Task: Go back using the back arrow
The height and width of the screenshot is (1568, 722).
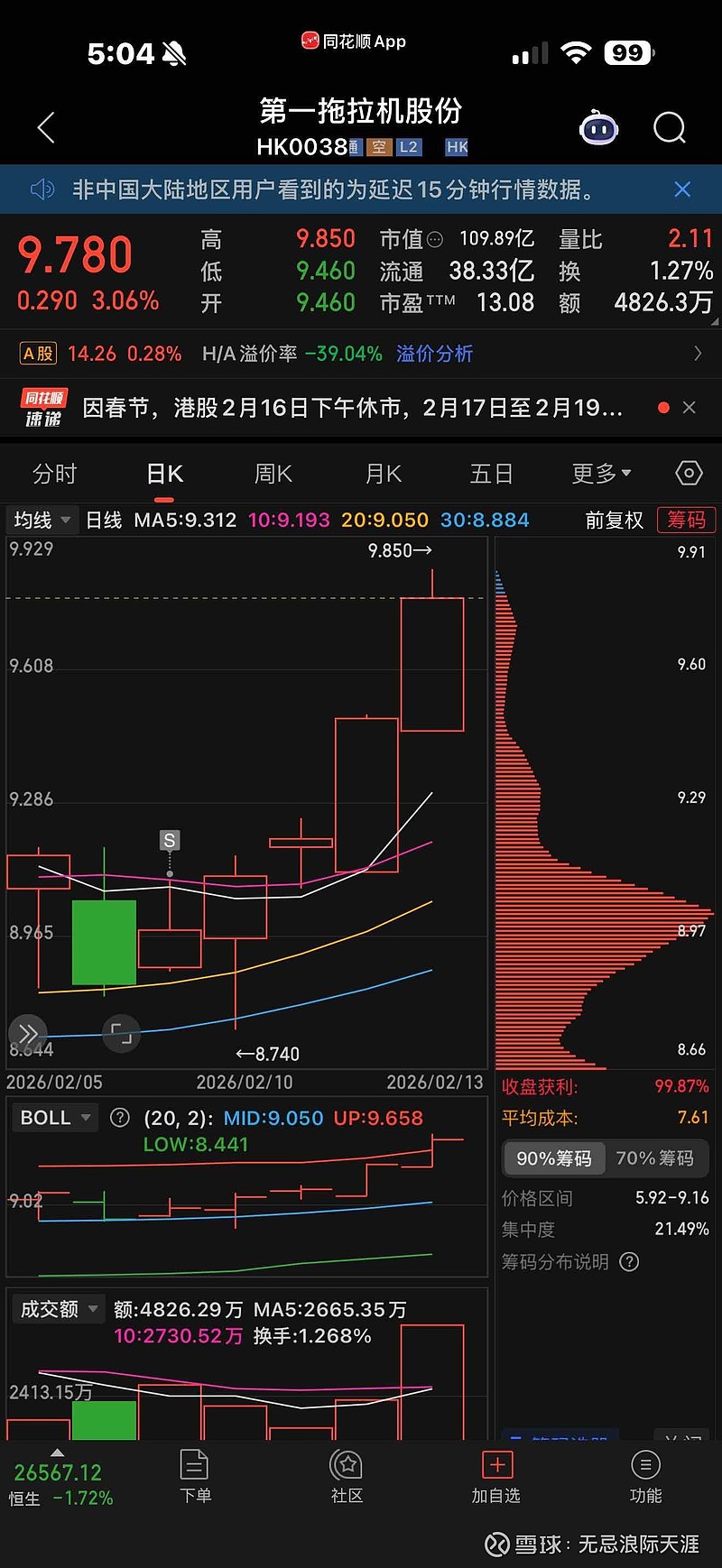Action: tap(45, 128)
